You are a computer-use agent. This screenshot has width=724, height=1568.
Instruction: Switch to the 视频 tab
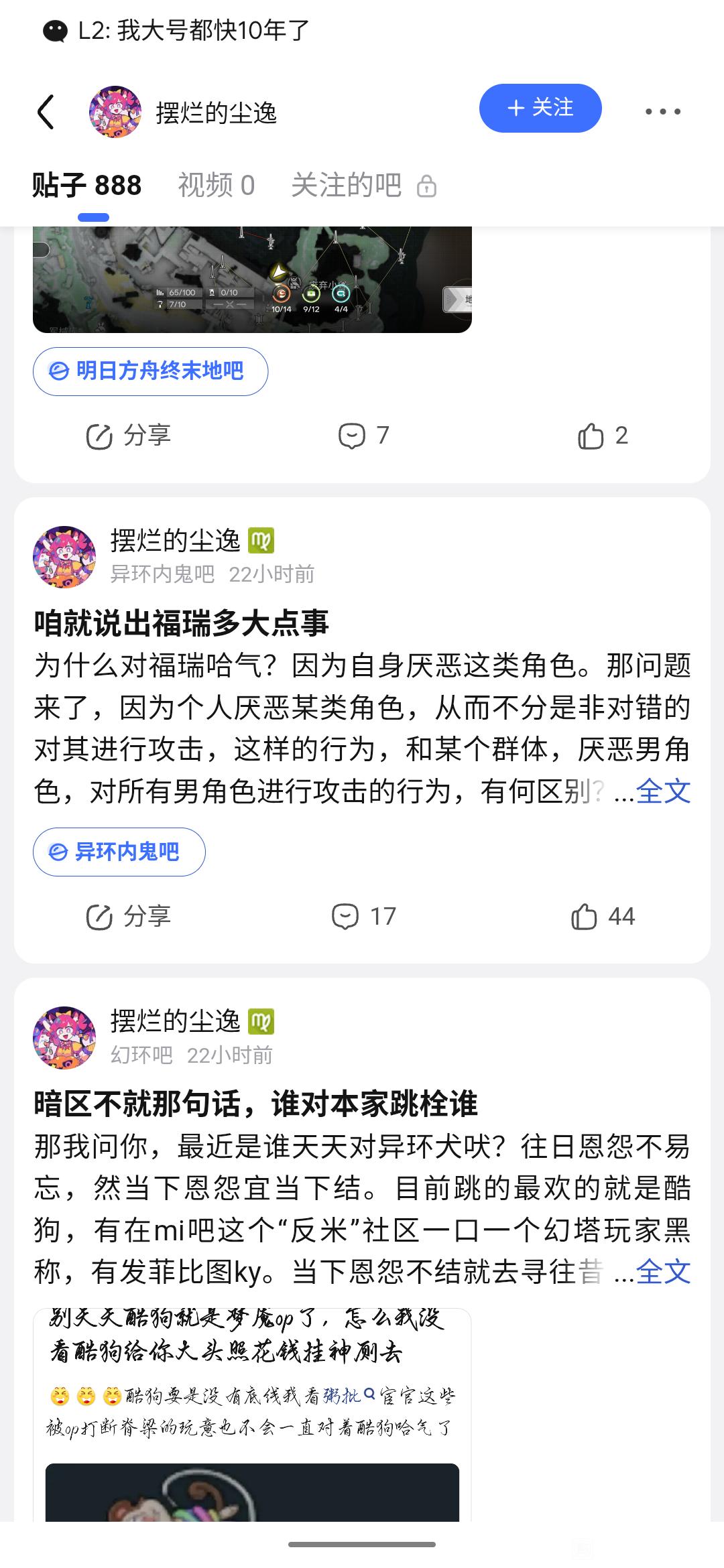point(216,186)
